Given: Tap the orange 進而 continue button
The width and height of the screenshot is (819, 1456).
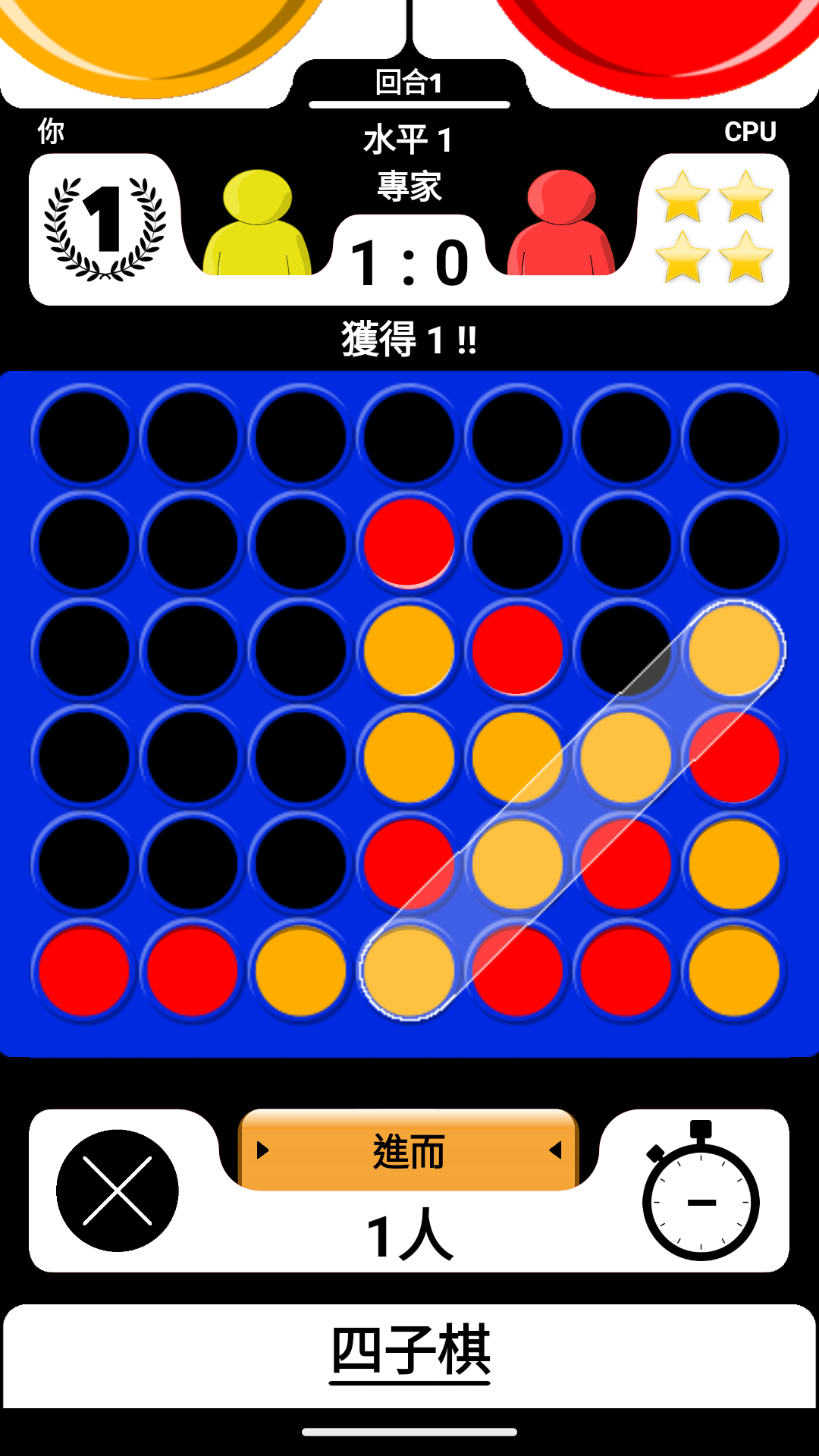Looking at the screenshot, I should (x=409, y=1150).
